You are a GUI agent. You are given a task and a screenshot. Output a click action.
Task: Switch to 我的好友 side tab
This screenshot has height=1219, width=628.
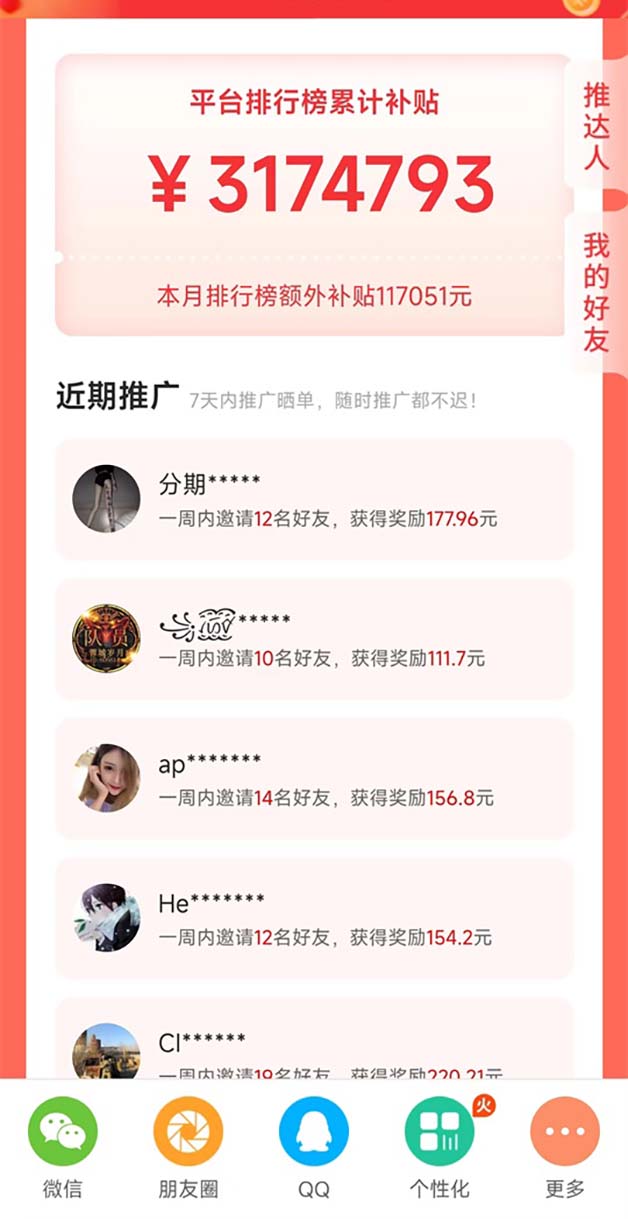(596, 292)
